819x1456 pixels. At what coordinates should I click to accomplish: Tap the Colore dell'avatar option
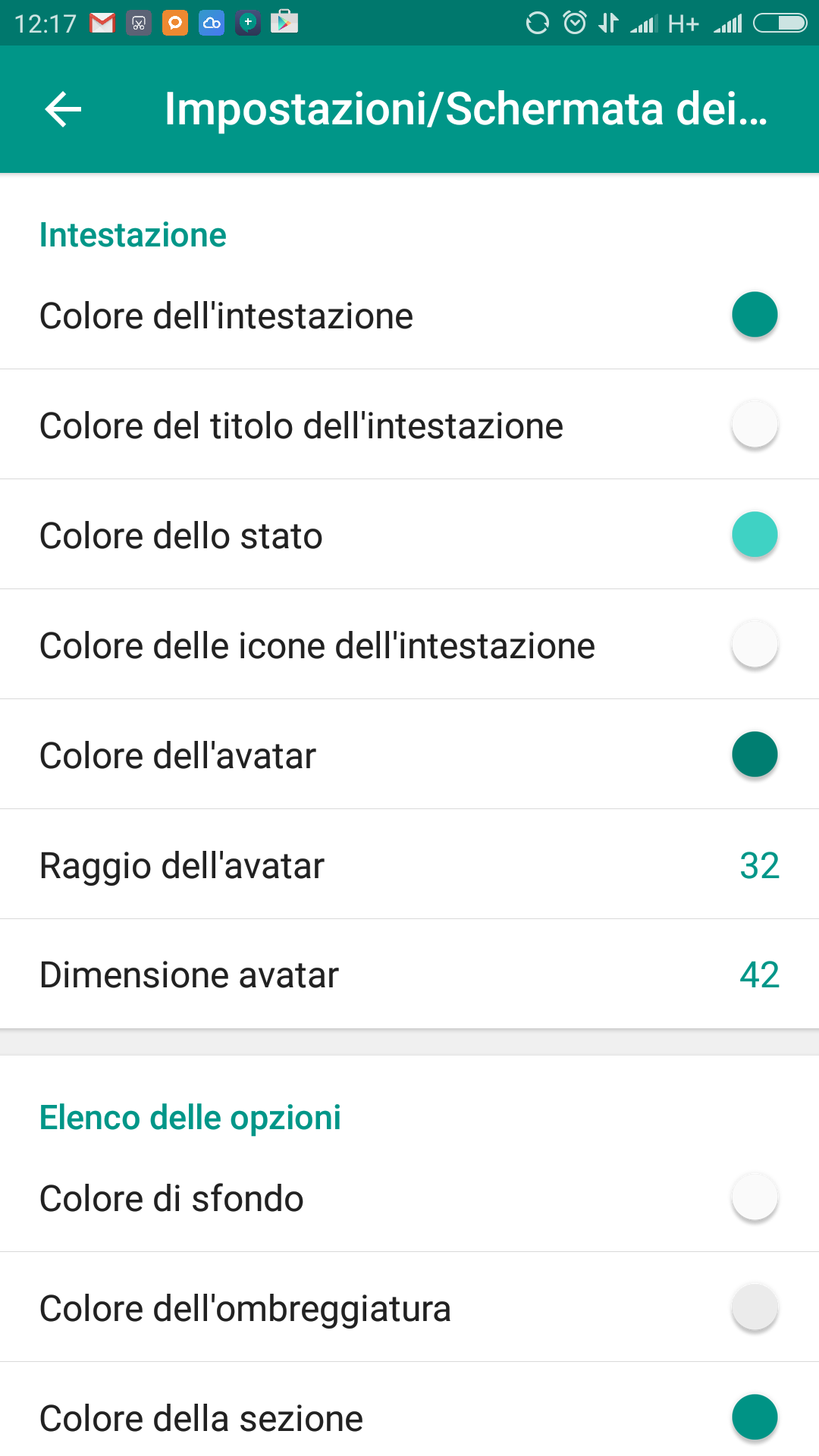click(409, 755)
